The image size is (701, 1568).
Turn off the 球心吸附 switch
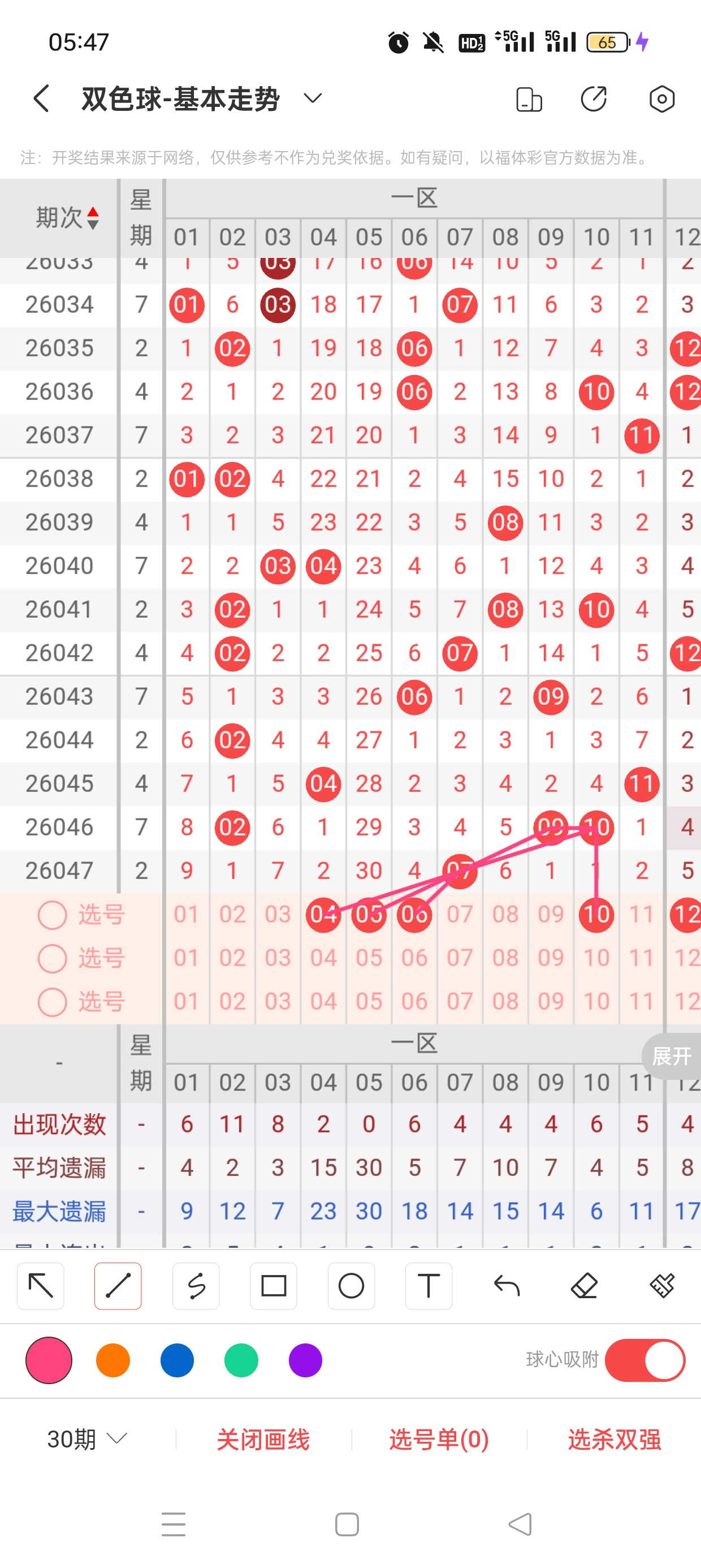[x=645, y=1360]
